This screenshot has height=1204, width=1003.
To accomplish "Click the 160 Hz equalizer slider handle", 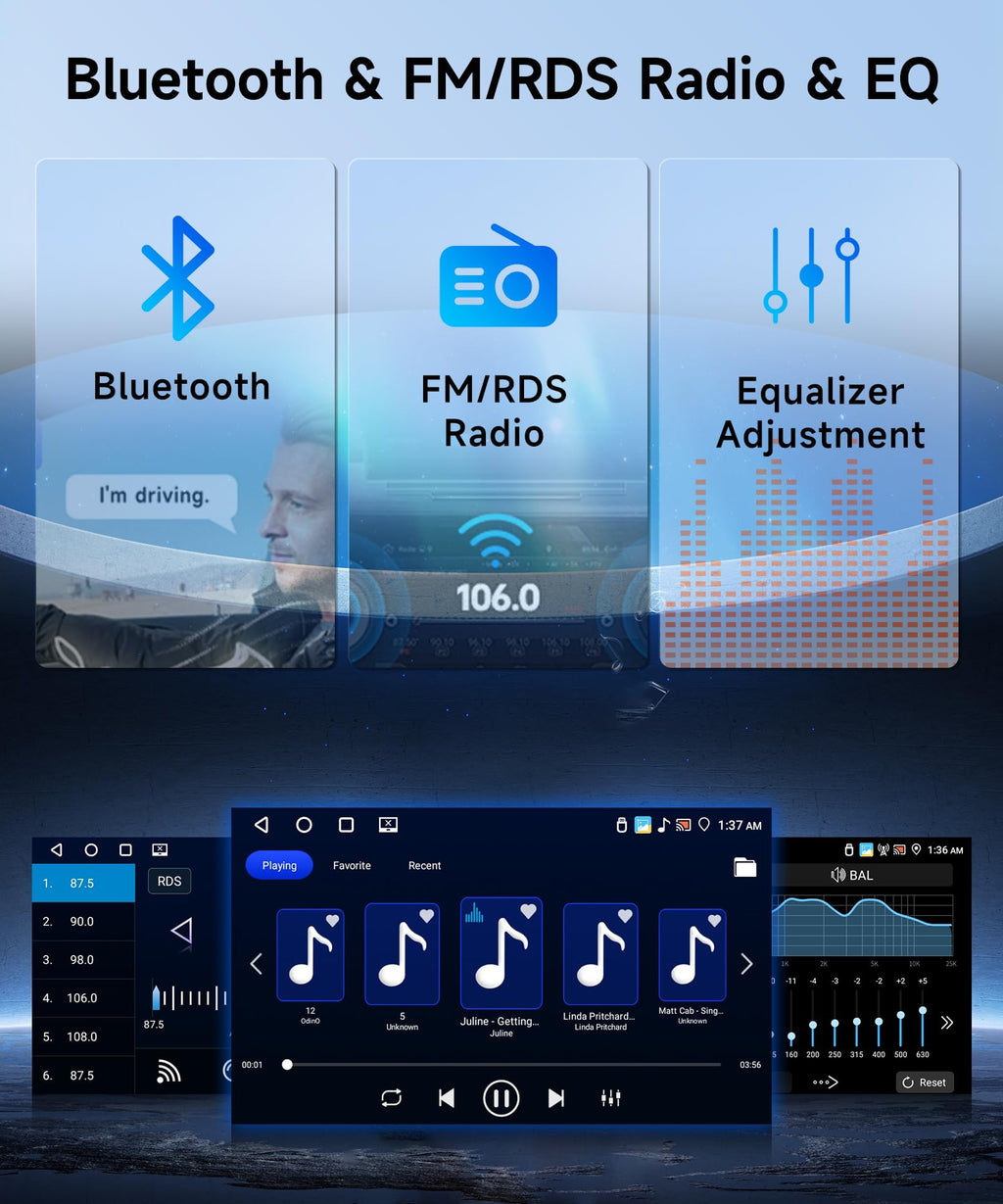I will click(791, 1036).
